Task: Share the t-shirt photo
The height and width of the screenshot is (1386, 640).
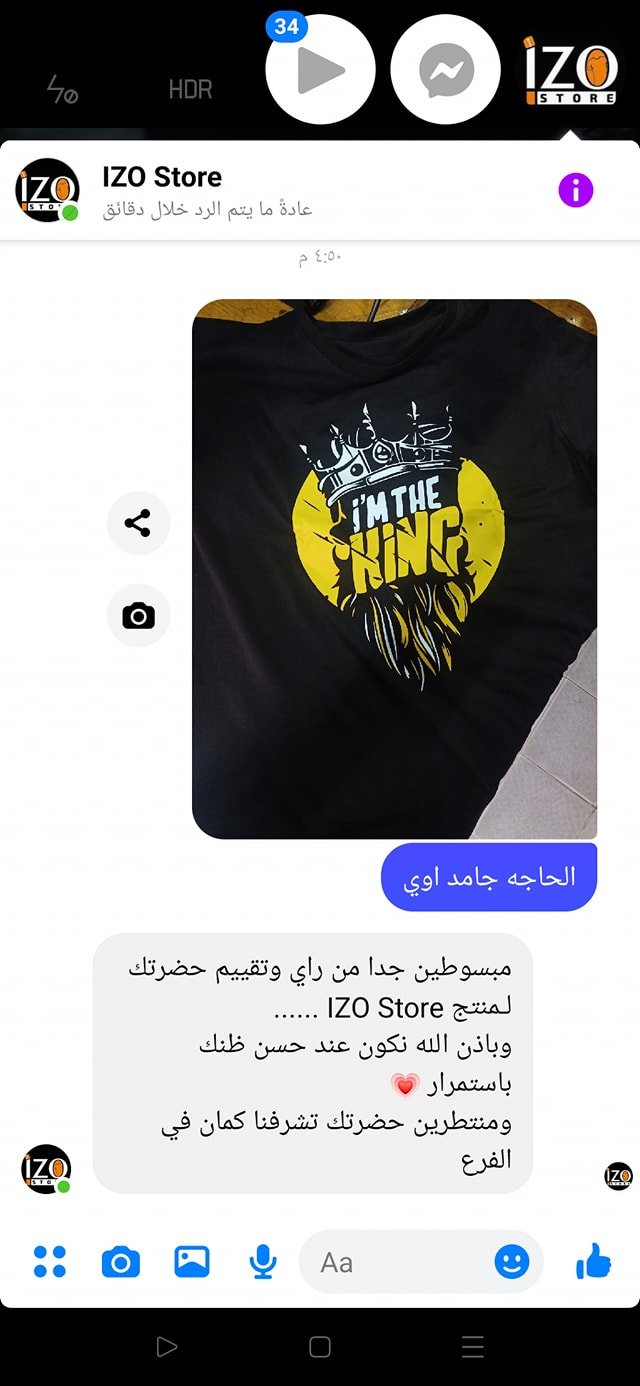Action: pos(138,523)
